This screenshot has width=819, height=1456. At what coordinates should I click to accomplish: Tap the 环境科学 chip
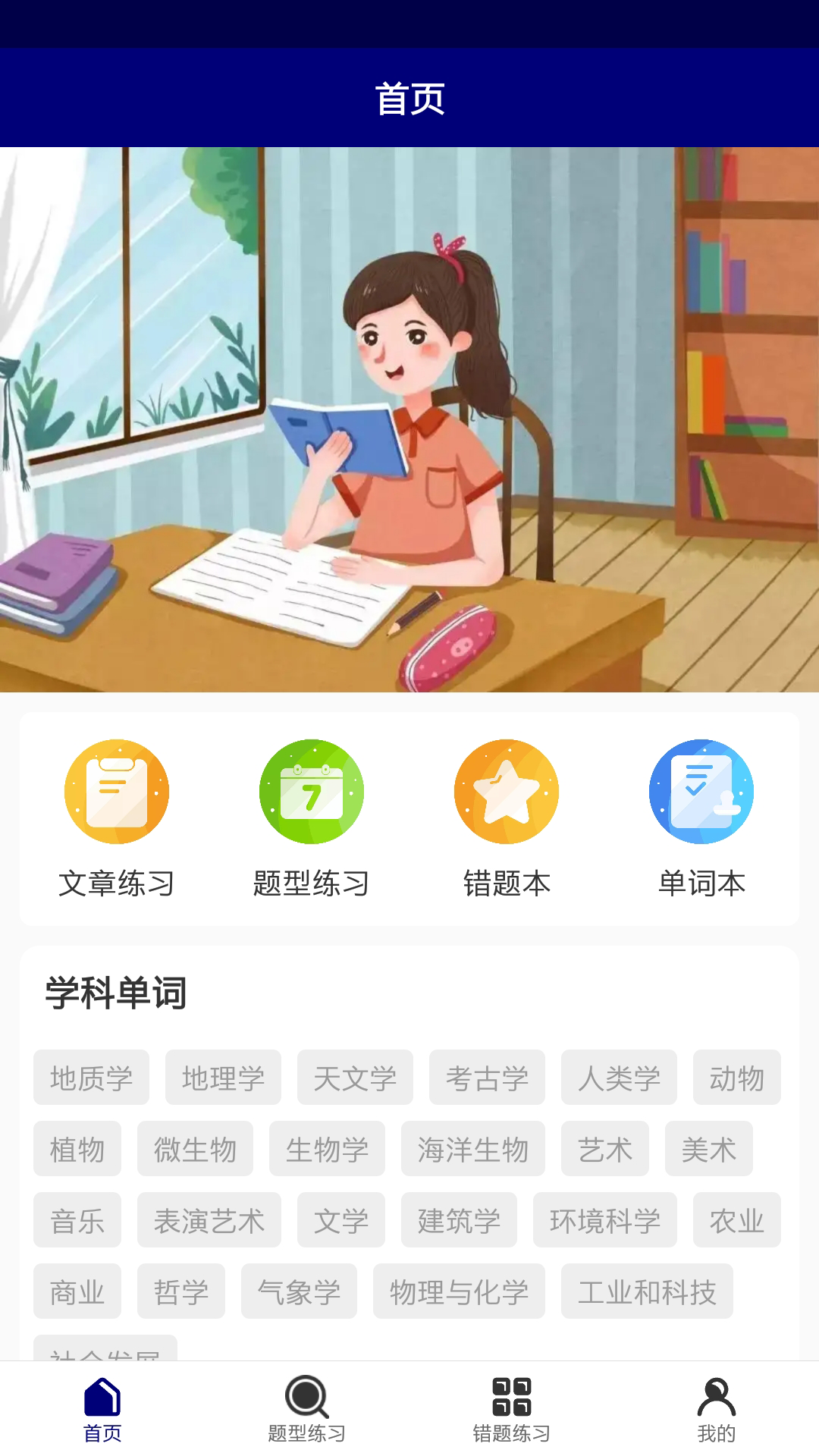click(x=604, y=1220)
